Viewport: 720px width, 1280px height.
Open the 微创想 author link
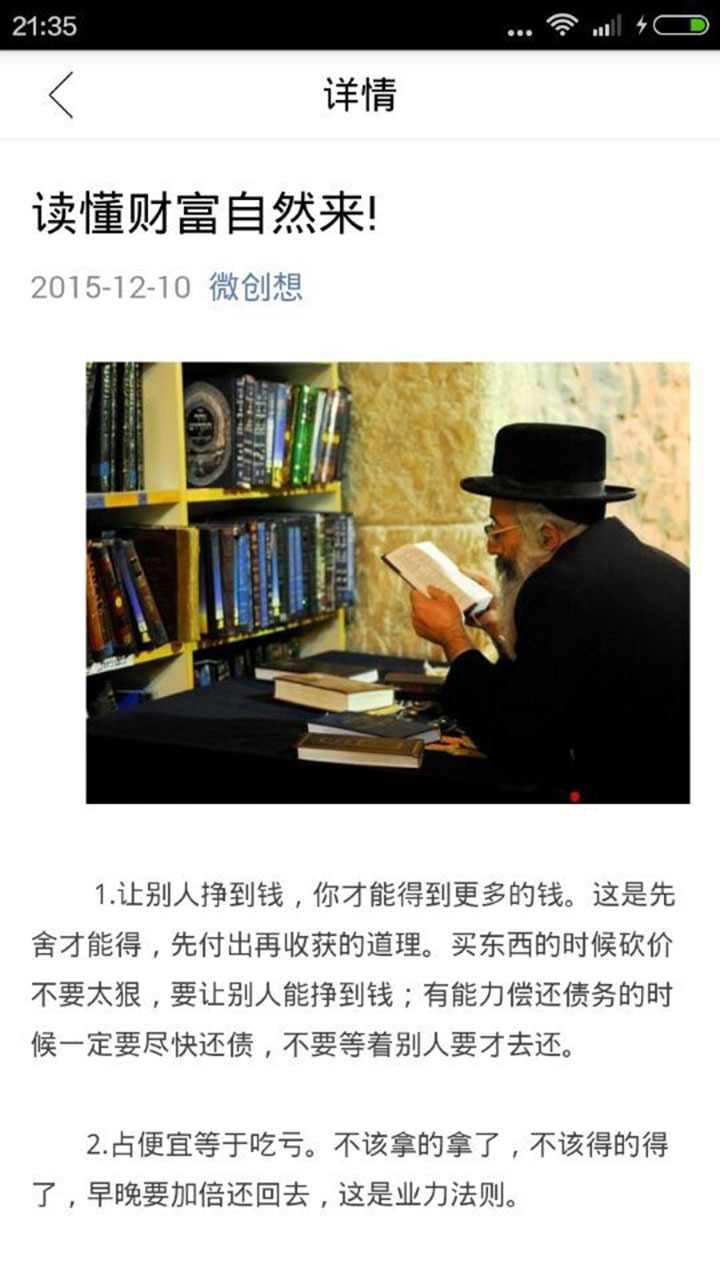click(x=256, y=287)
